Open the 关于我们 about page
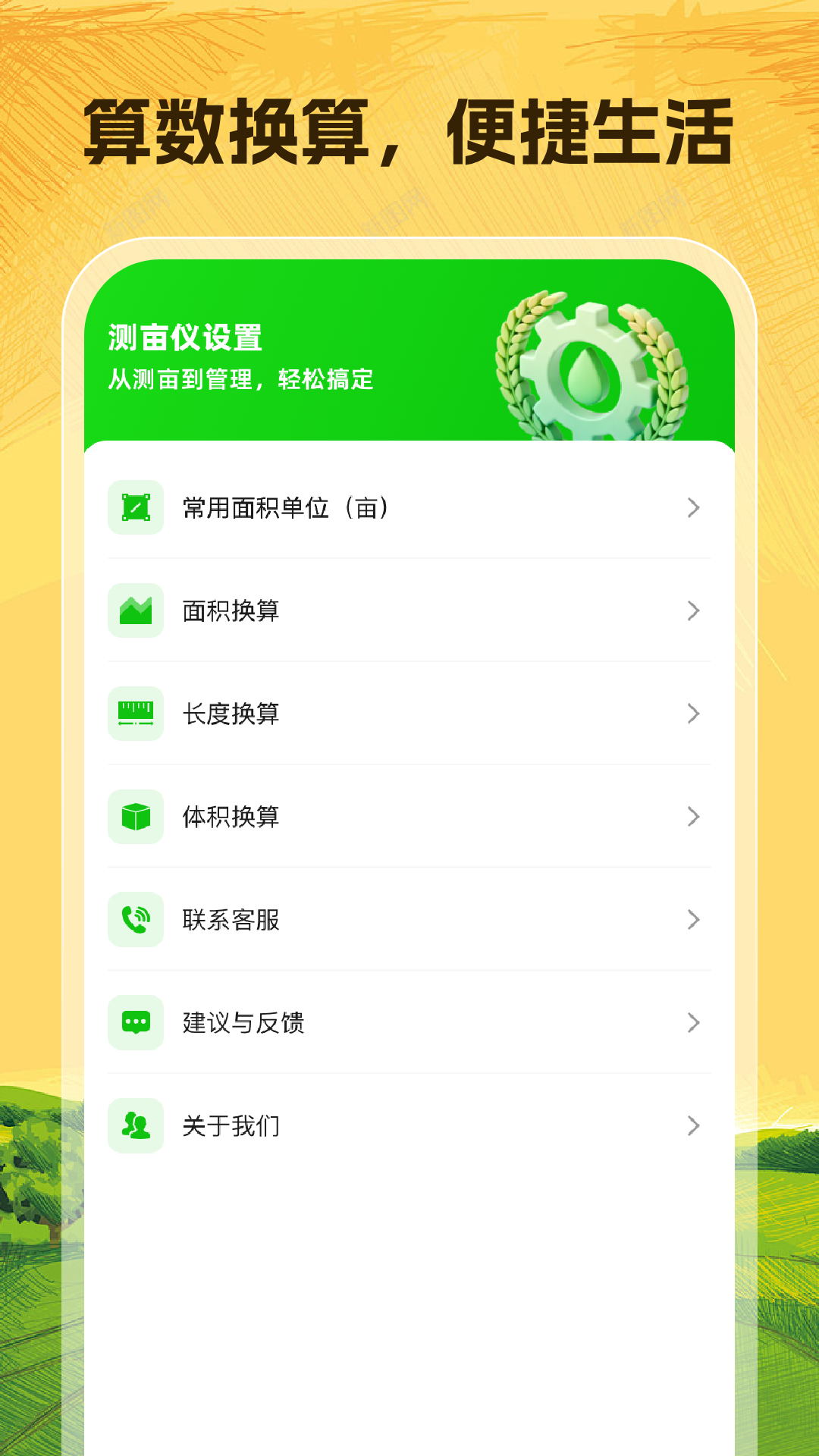 [409, 1126]
